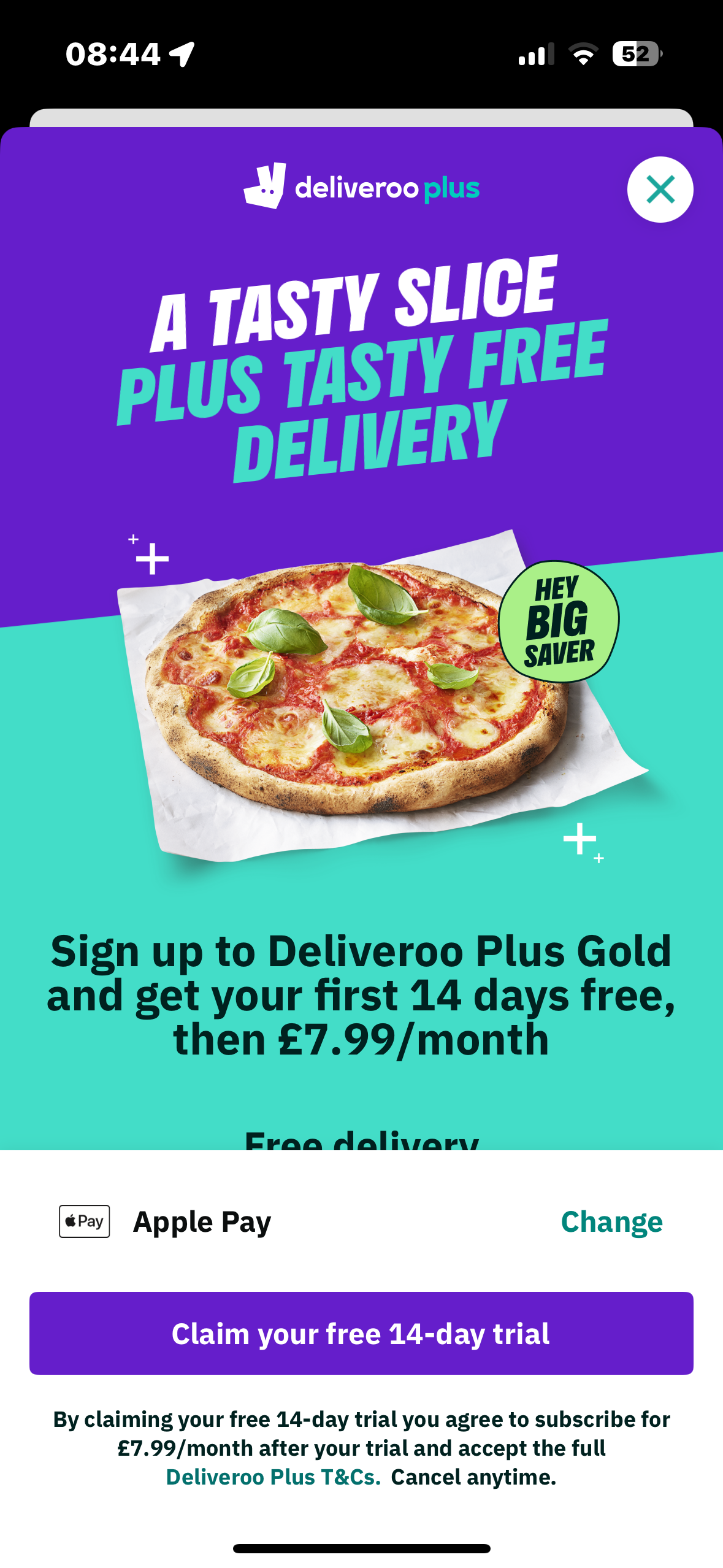Claim your free 14-day trial
The height and width of the screenshot is (1568, 723).
361,1333
